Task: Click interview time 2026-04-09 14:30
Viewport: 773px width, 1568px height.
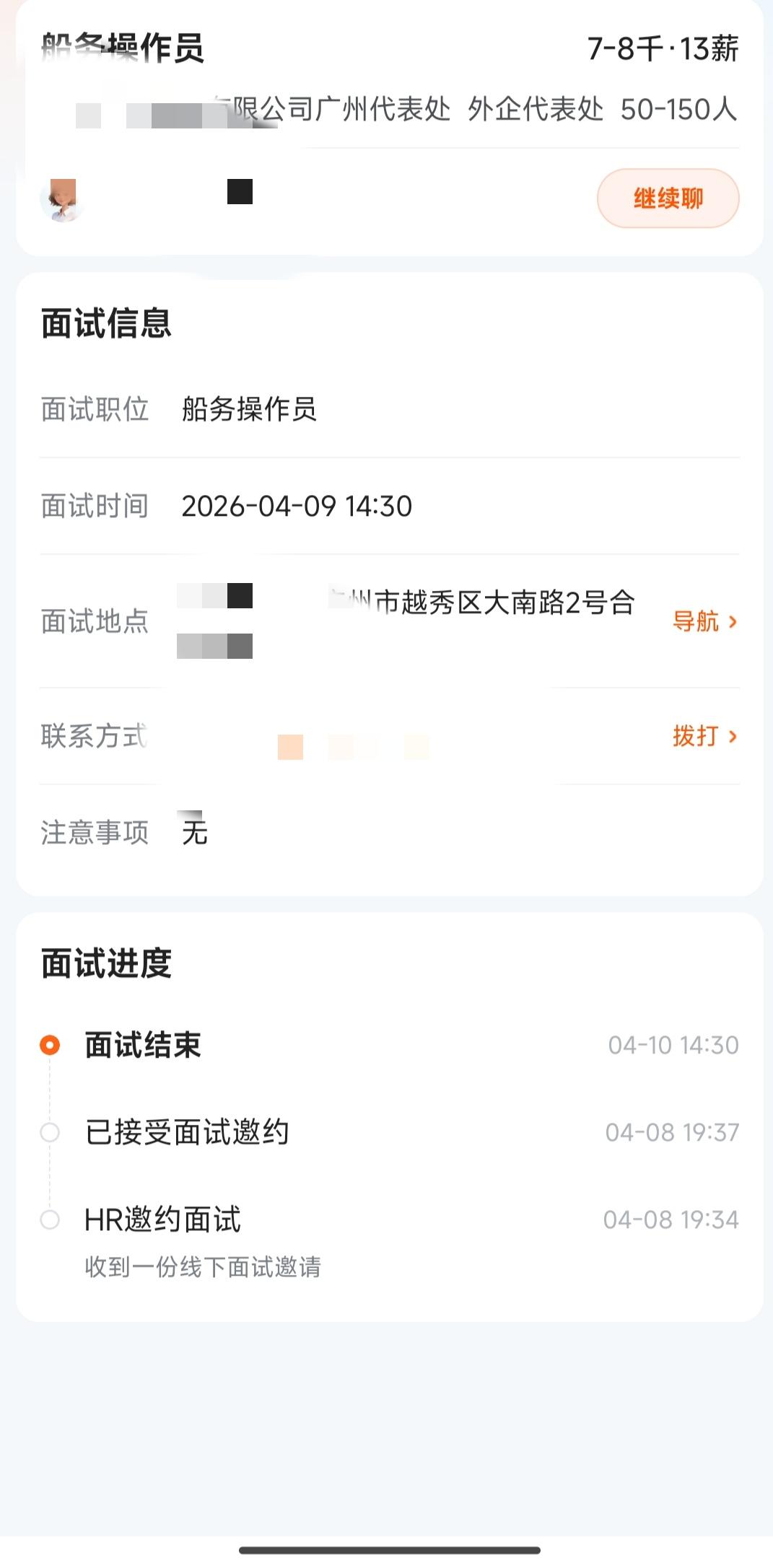Action: 296,507
